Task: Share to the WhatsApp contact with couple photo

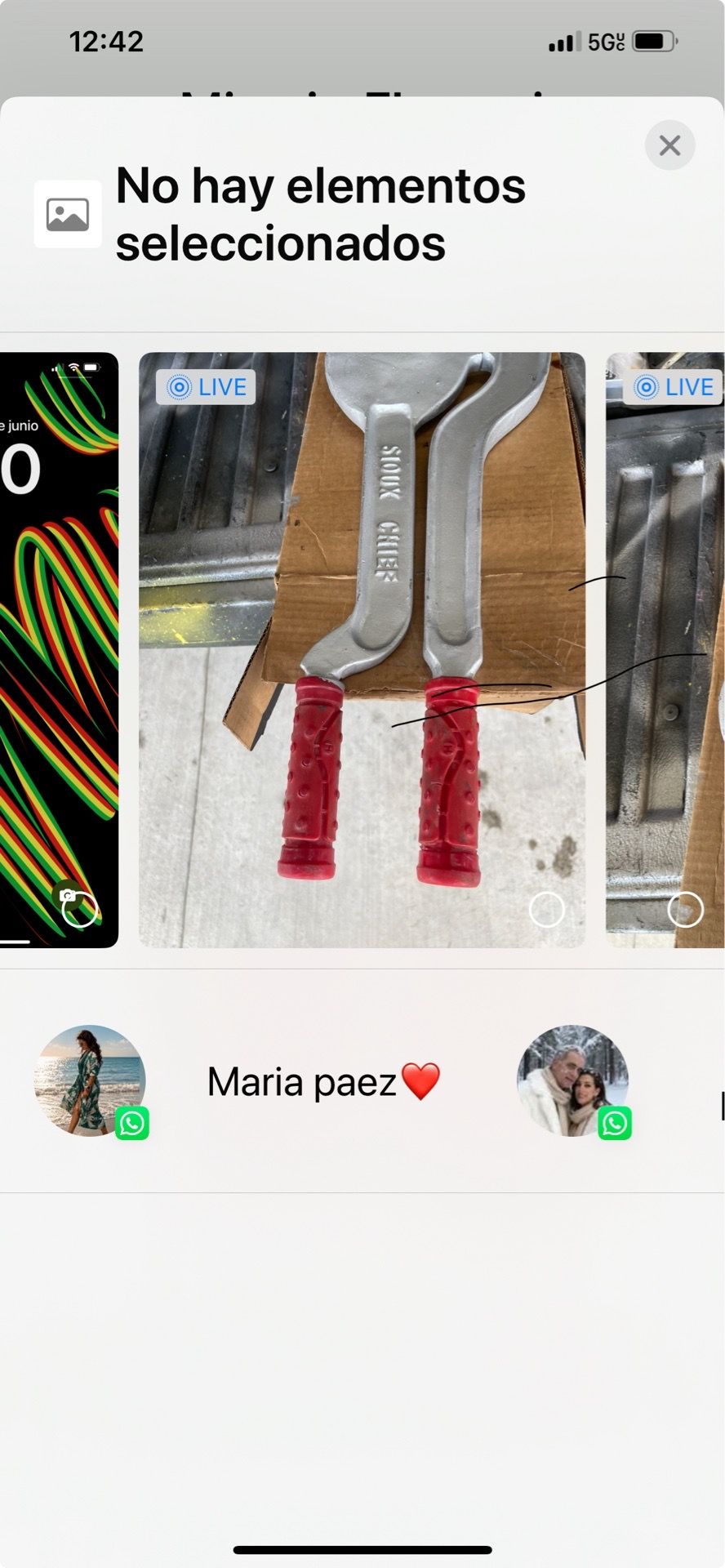Action: 573,1081
